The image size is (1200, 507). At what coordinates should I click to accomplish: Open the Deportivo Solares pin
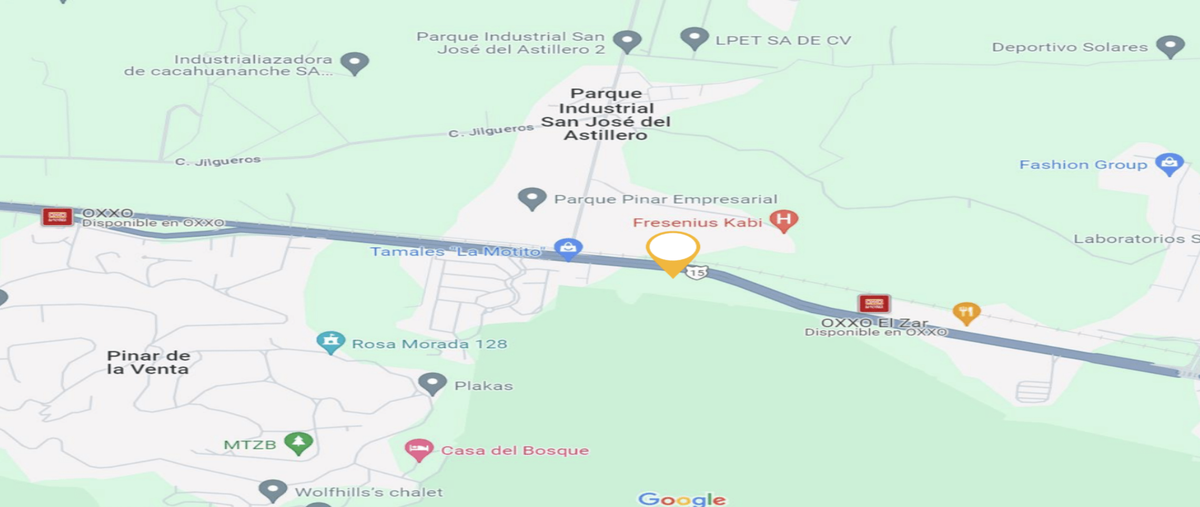click(1170, 46)
